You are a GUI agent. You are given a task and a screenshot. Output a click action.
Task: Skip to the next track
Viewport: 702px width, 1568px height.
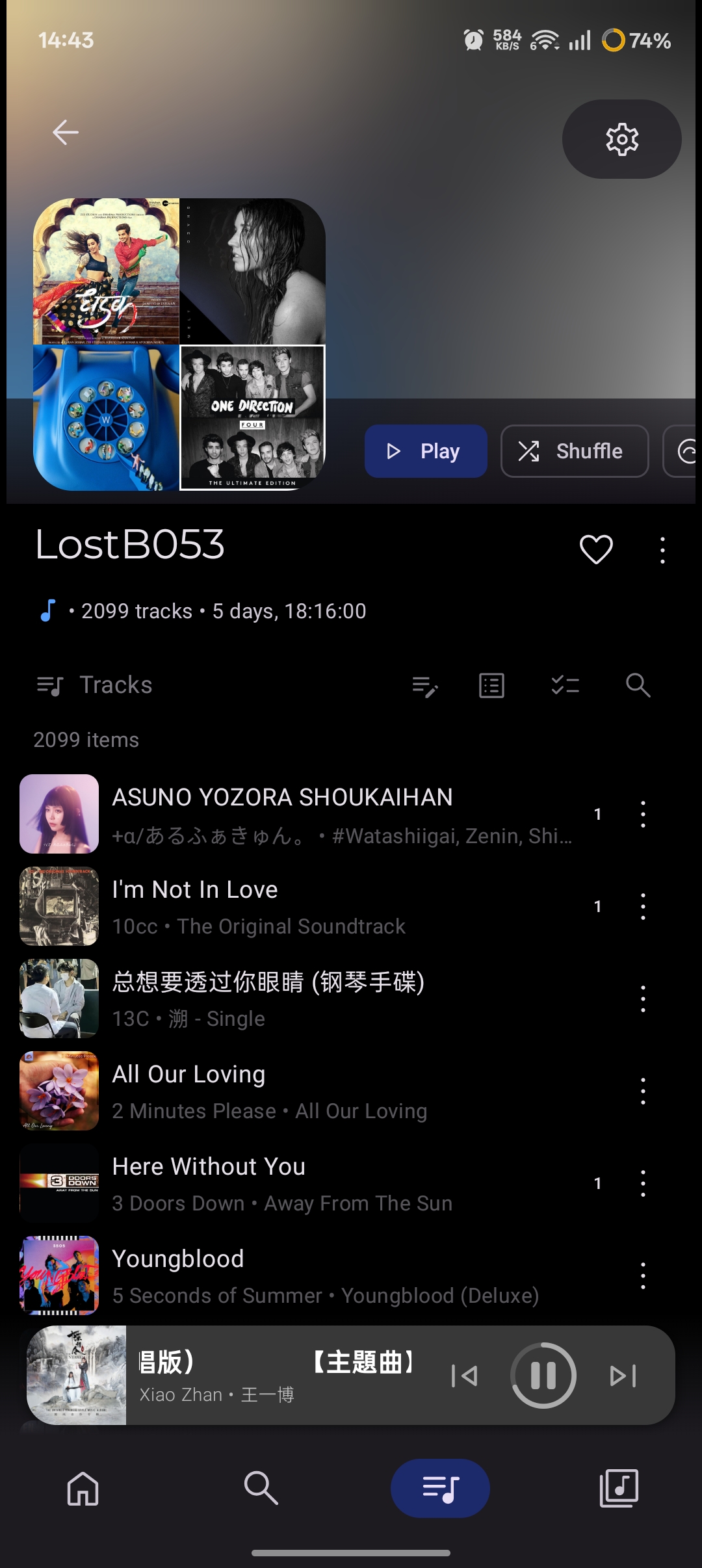coord(623,1376)
